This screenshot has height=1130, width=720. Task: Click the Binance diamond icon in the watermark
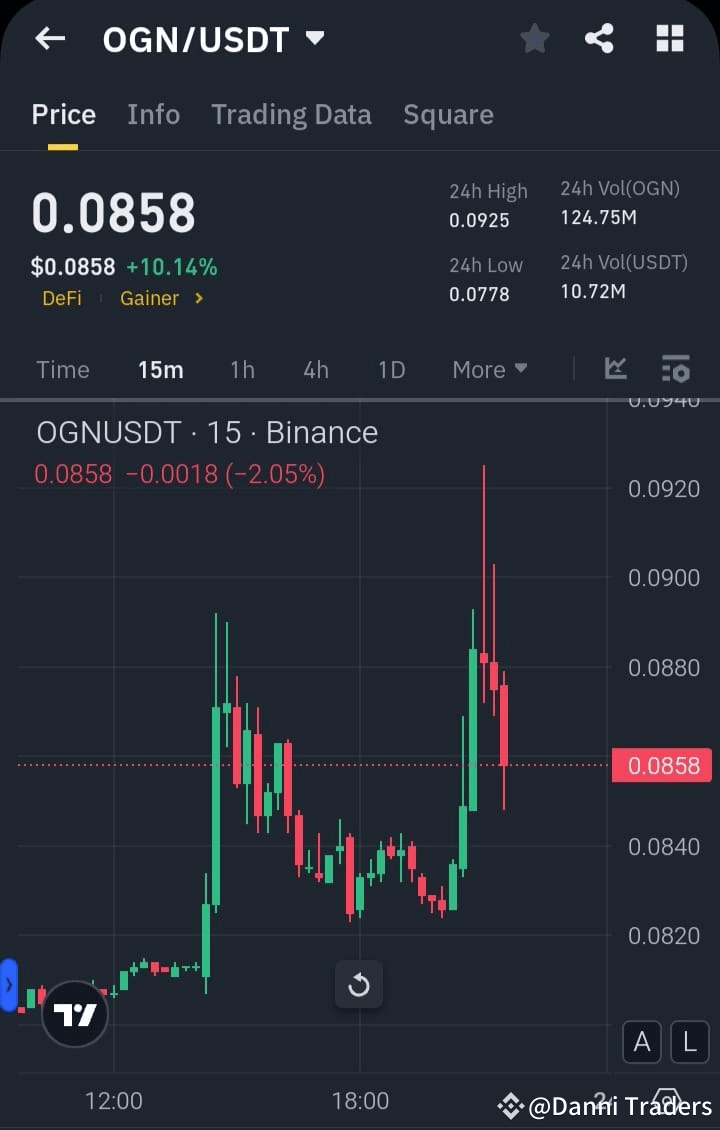coord(511,1107)
